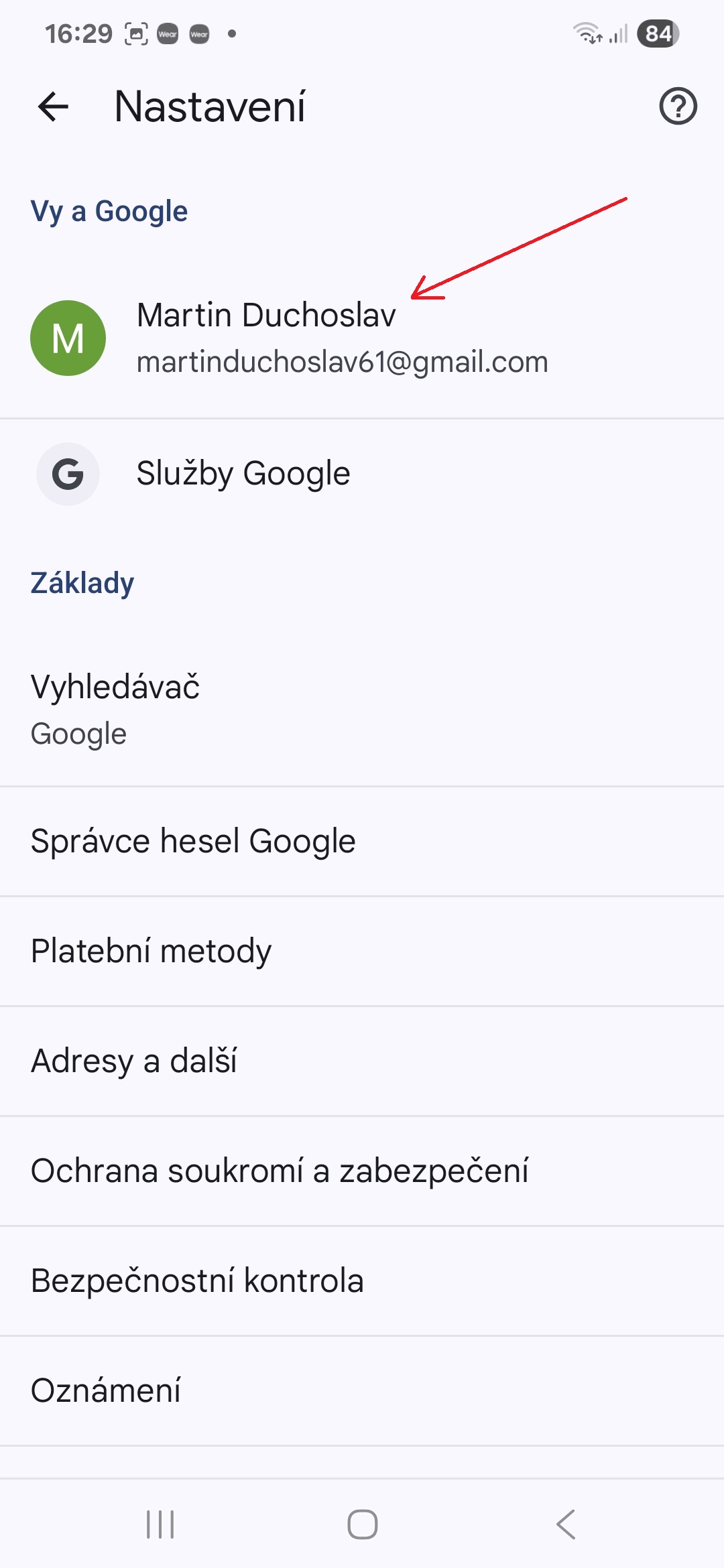Image resolution: width=724 pixels, height=1568 pixels.
Task: Open Správce hesel Google
Action: pyautogui.click(x=362, y=842)
